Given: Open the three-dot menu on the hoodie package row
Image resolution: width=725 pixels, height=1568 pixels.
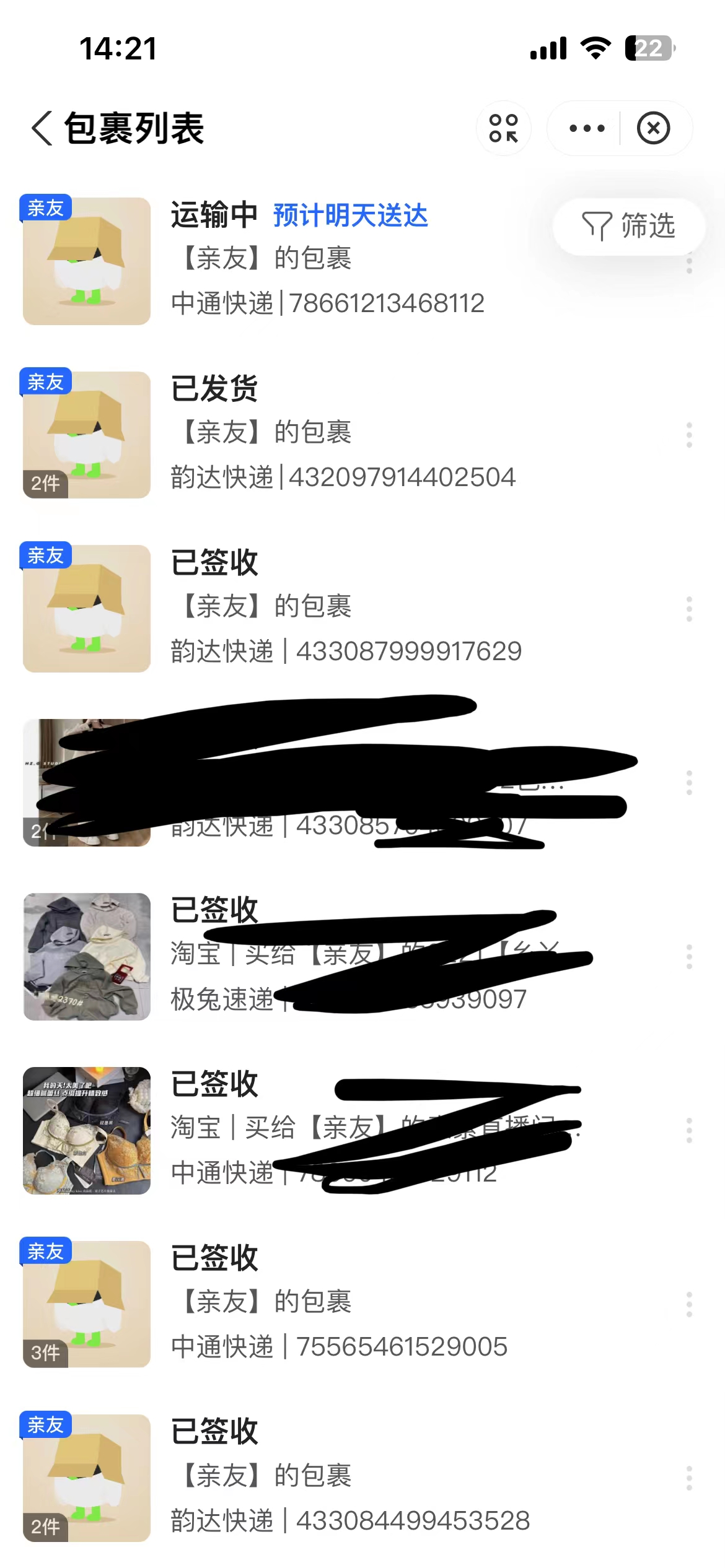Looking at the screenshot, I should coord(690,956).
